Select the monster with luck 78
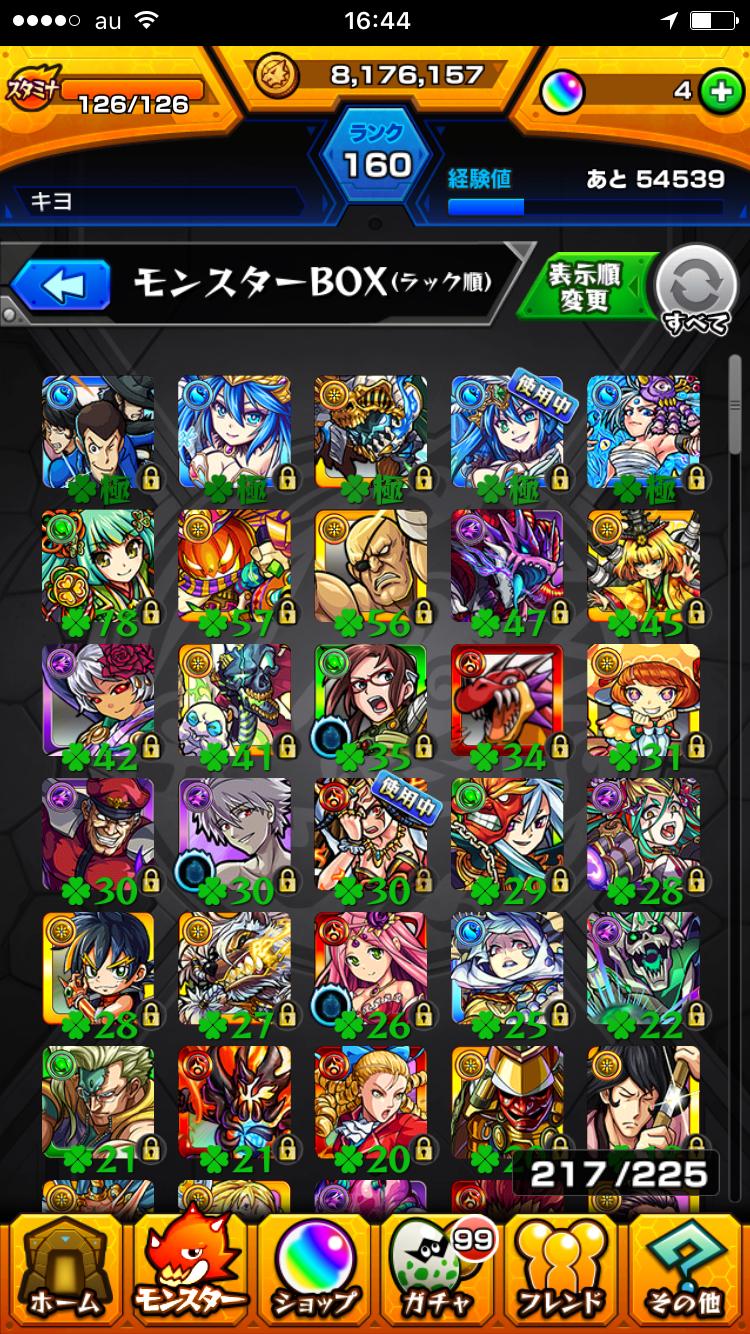Image resolution: width=750 pixels, height=1334 pixels. (x=98, y=568)
